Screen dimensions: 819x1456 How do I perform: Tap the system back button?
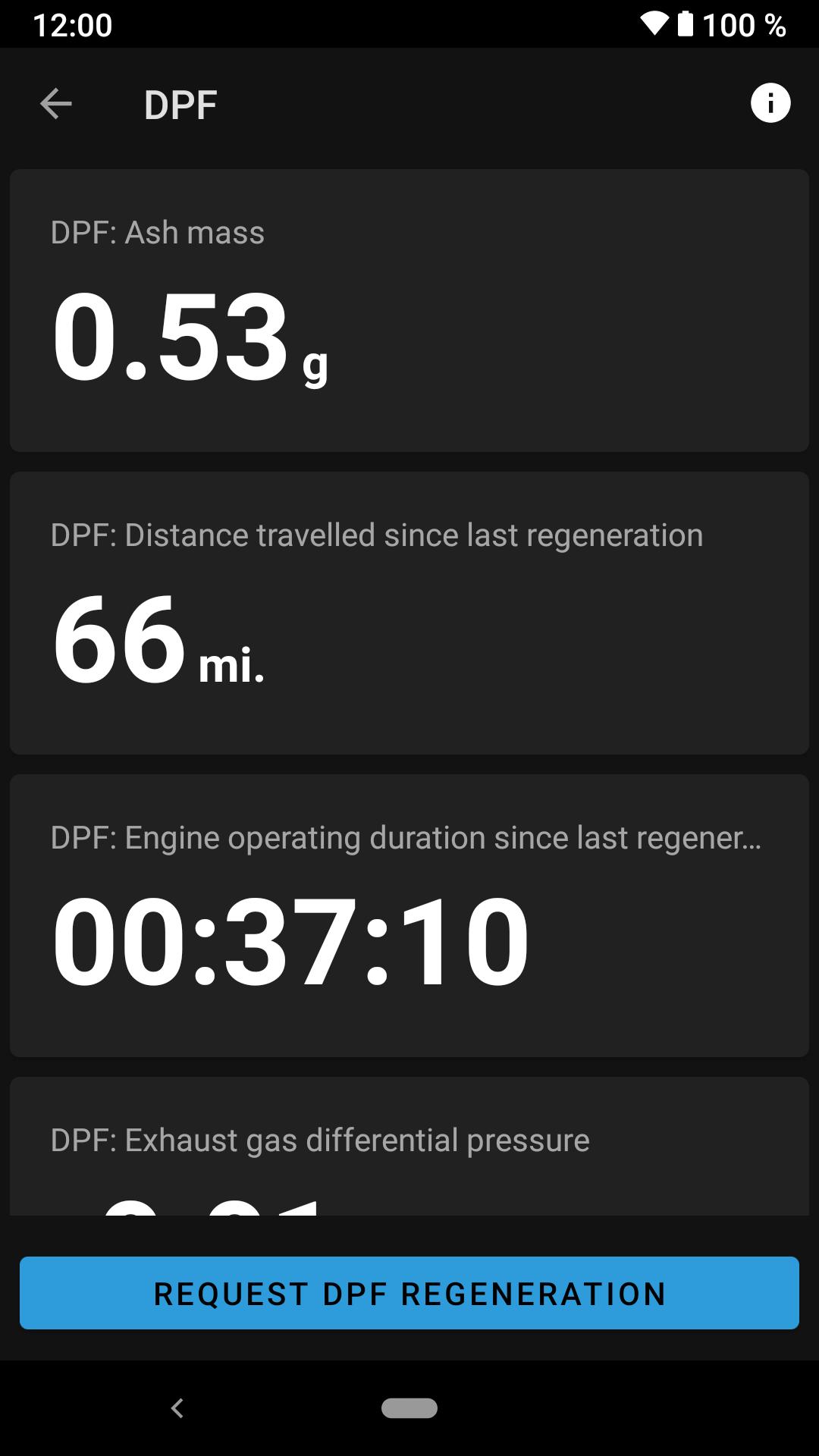click(x=177, y=1408)
